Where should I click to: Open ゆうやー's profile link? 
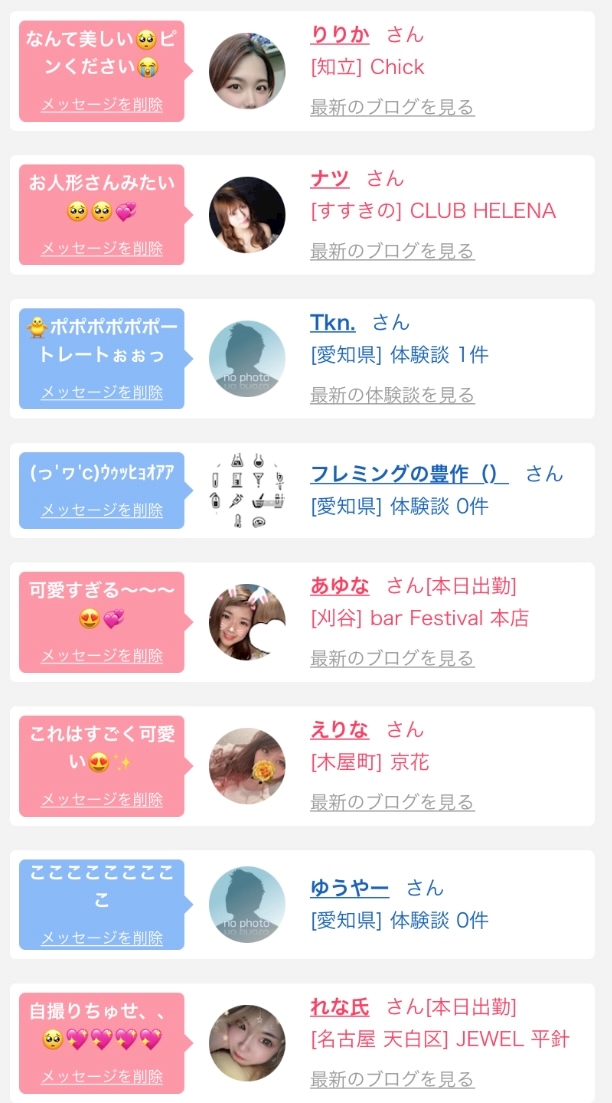coord(349,888)
